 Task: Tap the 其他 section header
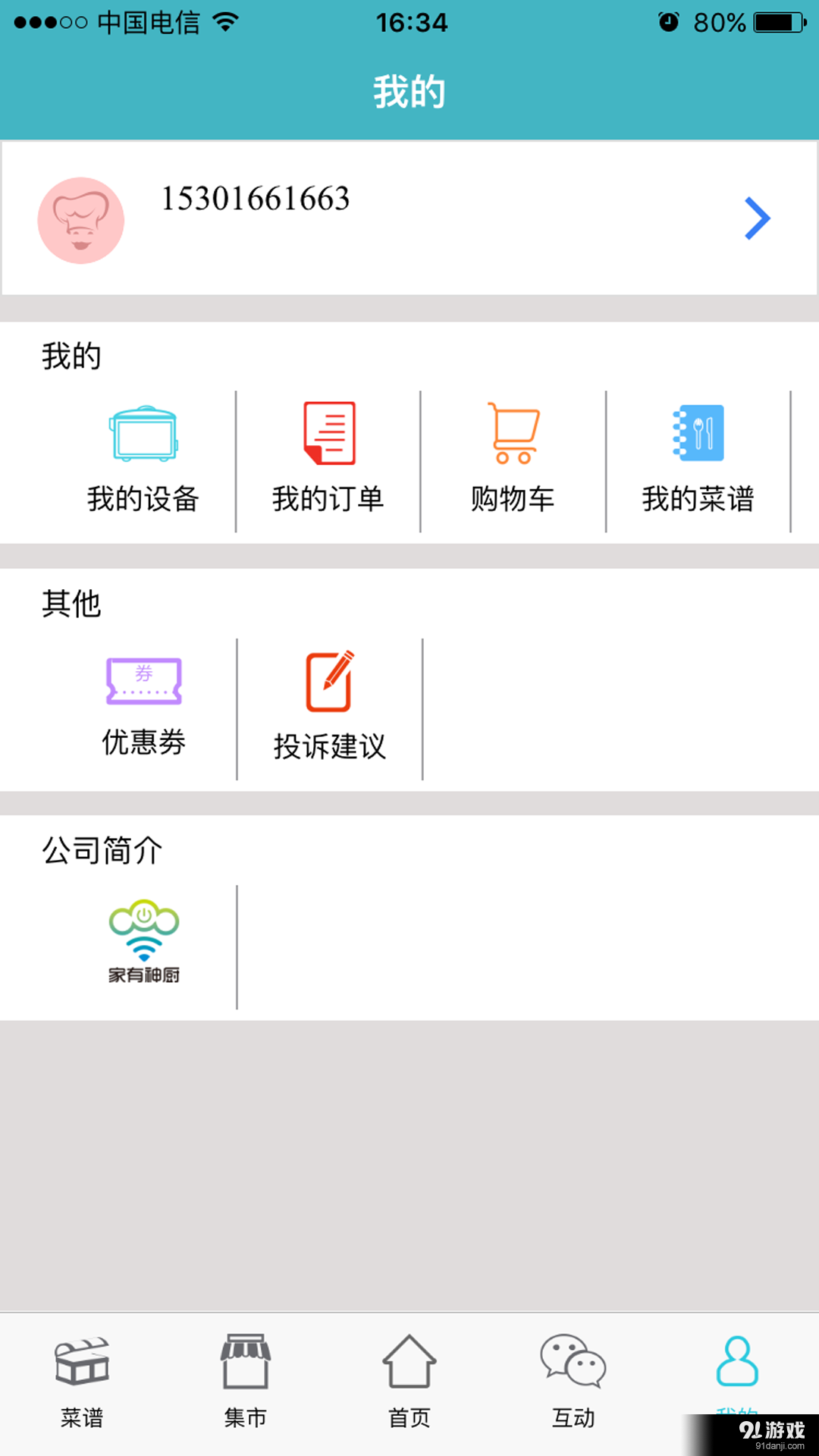click(x=71, y=603)
